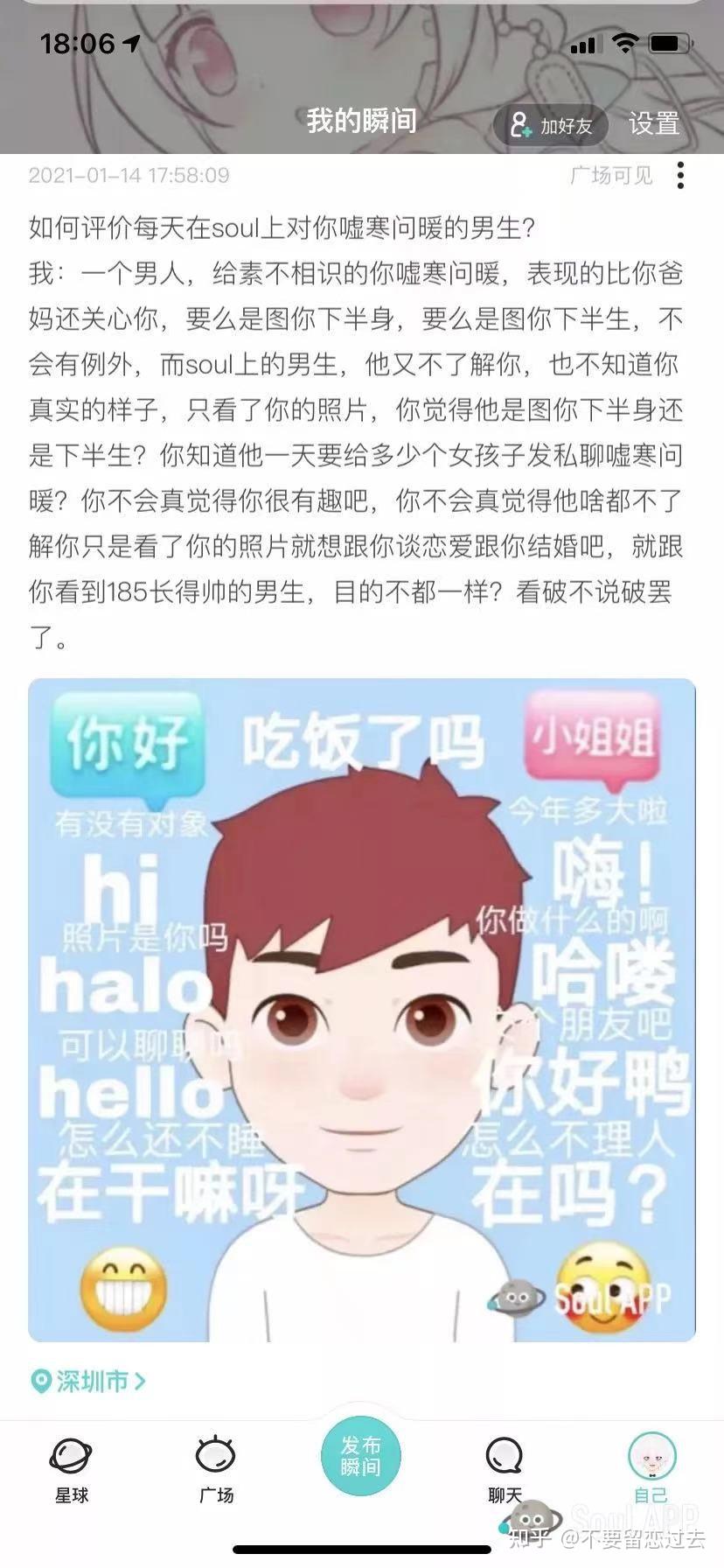Open 设置 settings
This screenshot has width=724, height=1568.
(x=654, y=123)
